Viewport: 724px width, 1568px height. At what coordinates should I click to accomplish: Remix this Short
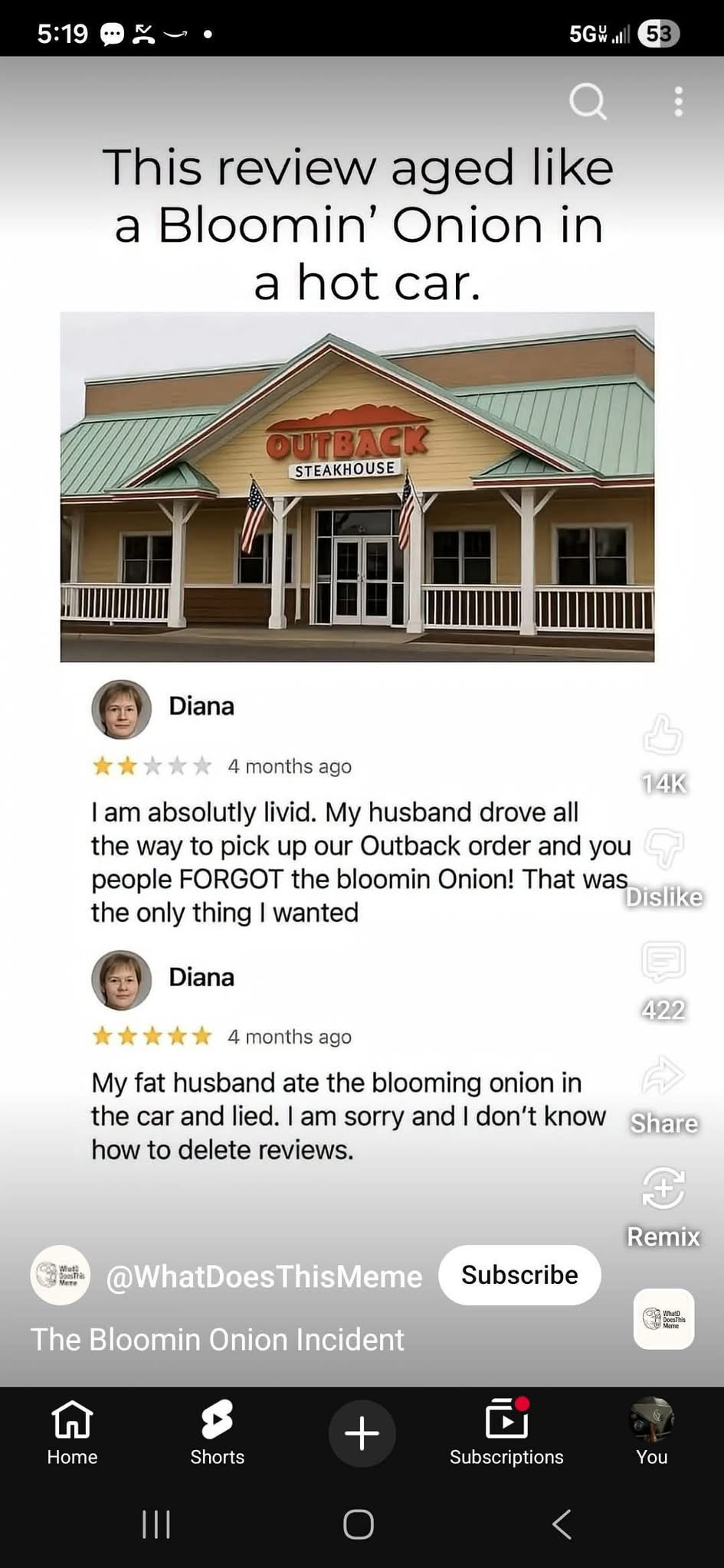[x=663, y=1189]
